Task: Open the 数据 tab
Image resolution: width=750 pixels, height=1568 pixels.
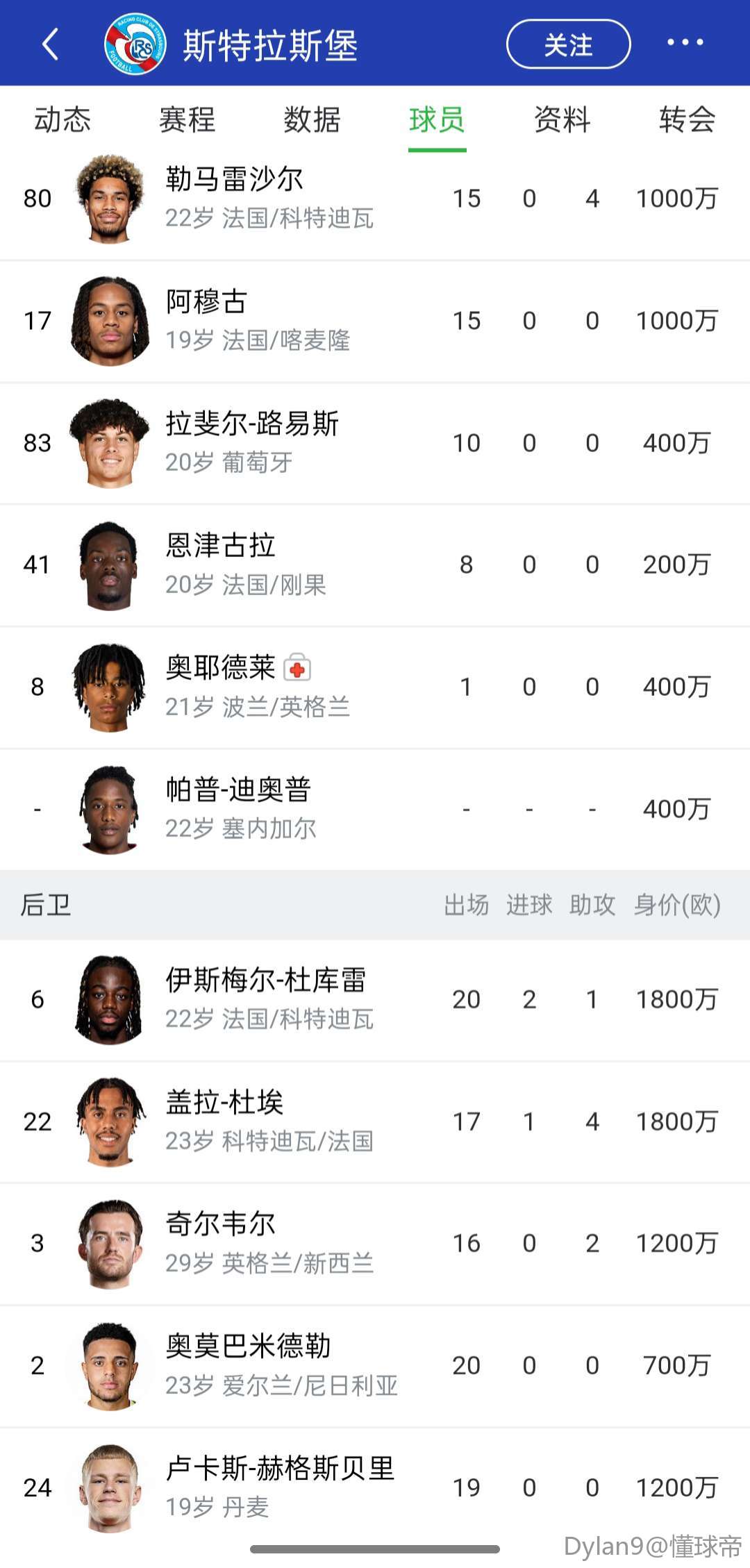Action: point(312,119)
